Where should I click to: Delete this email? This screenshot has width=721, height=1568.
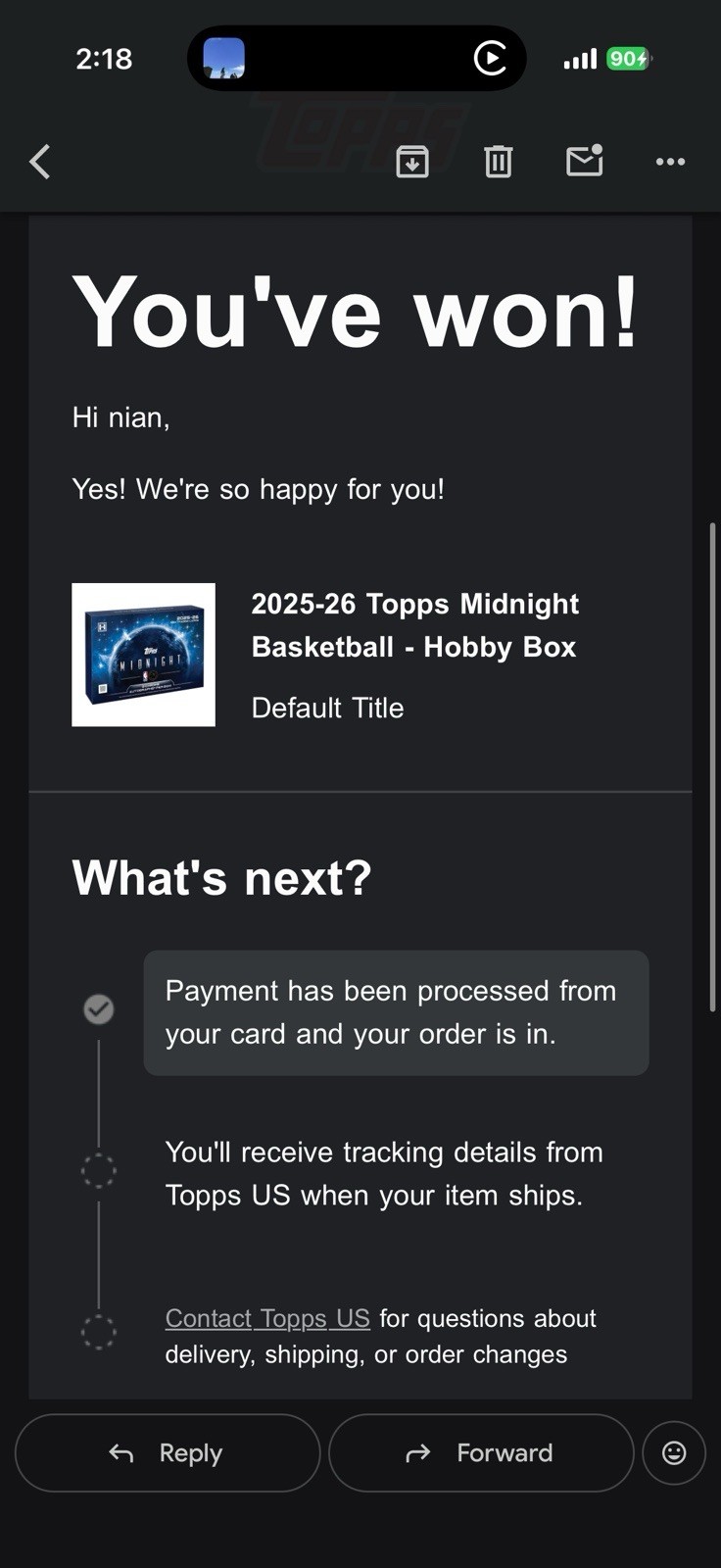click(x=498, y=162)
